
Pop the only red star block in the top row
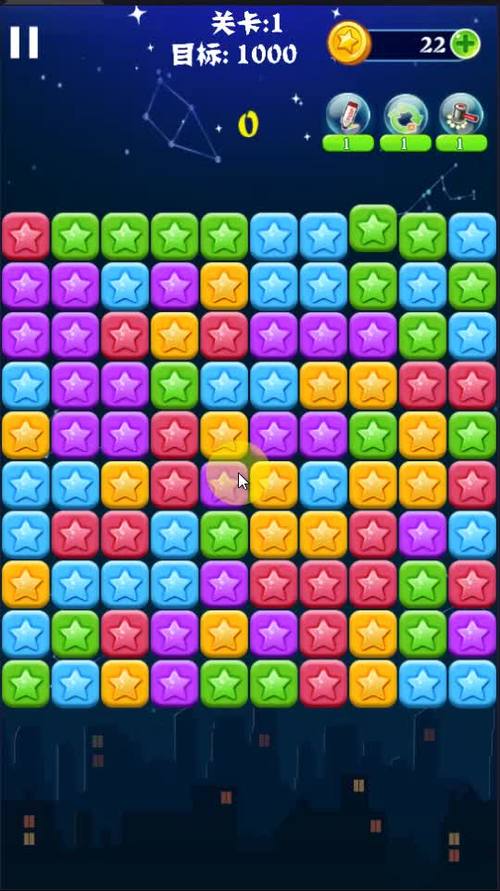click(x=26, y=236)
